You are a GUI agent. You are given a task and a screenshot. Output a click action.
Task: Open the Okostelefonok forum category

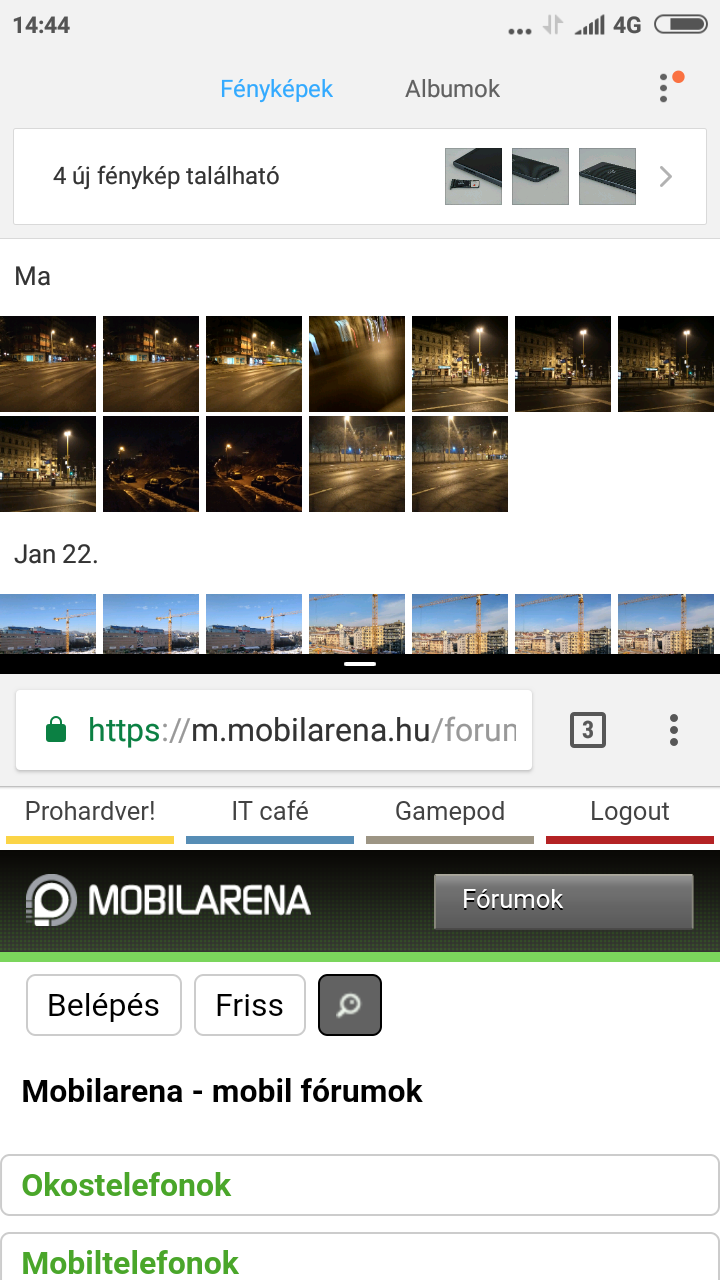click(x=360, y=1185)
